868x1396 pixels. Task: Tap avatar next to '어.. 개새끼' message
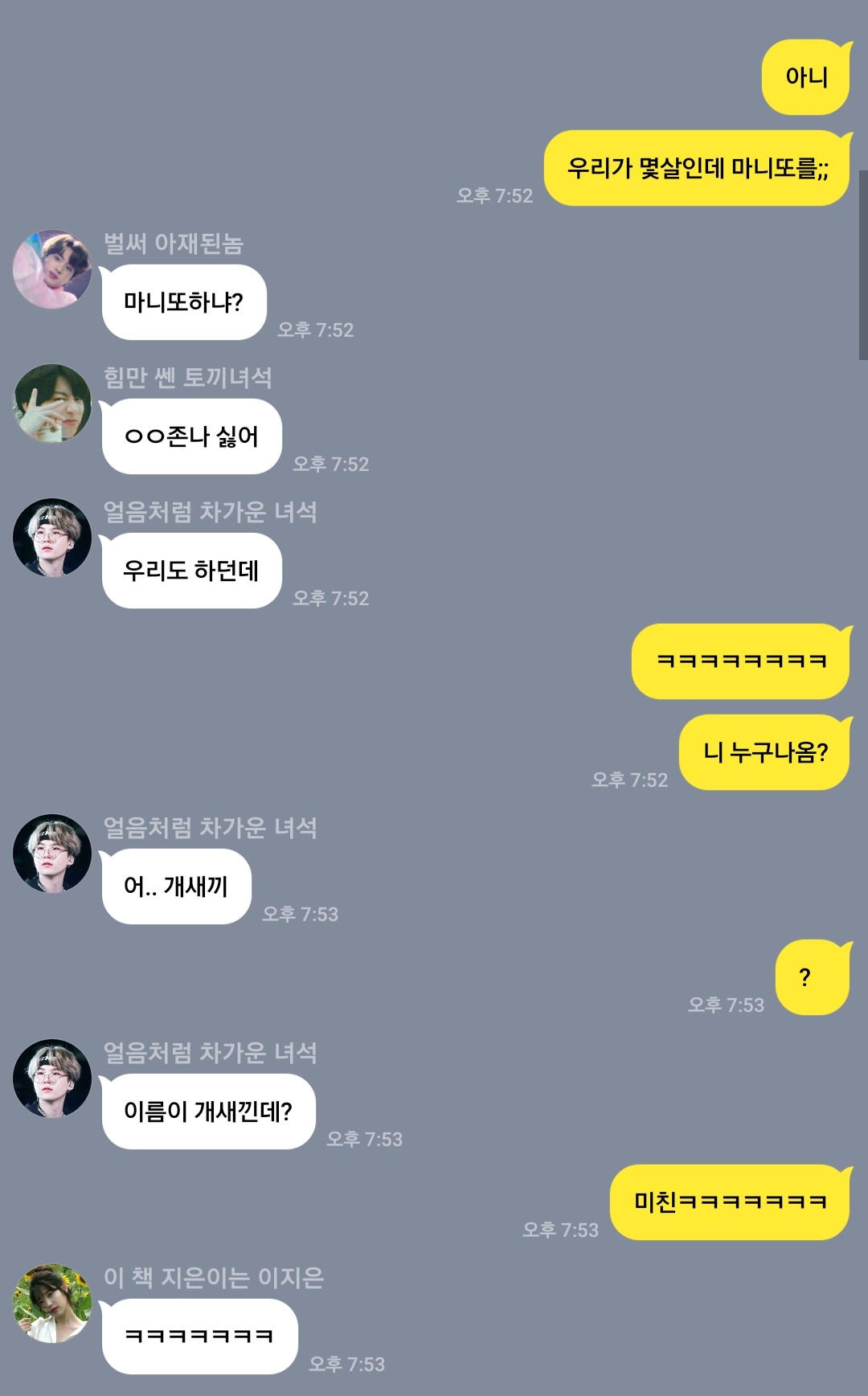(52, 854)
